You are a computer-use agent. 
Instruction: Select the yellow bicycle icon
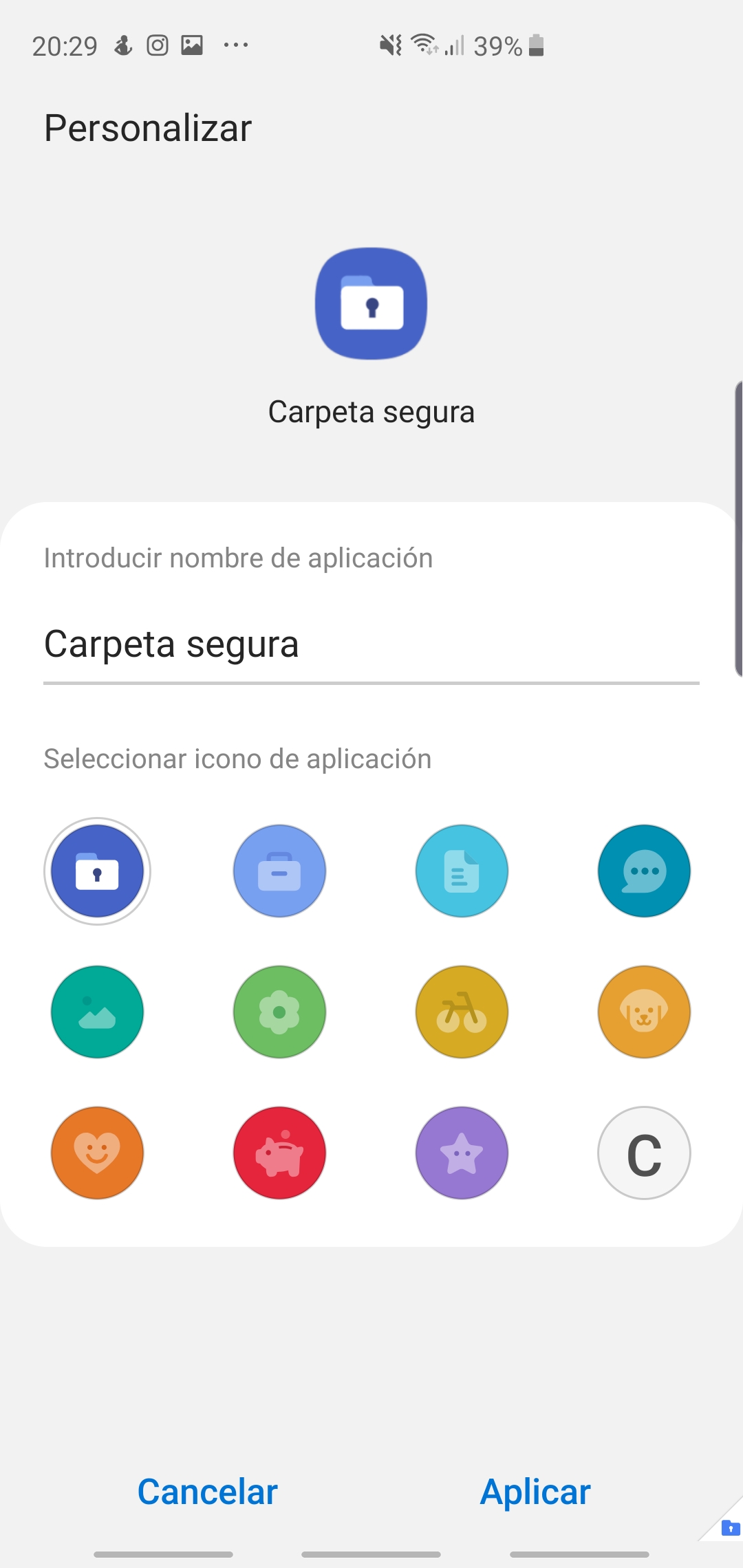coord(462,1012)
